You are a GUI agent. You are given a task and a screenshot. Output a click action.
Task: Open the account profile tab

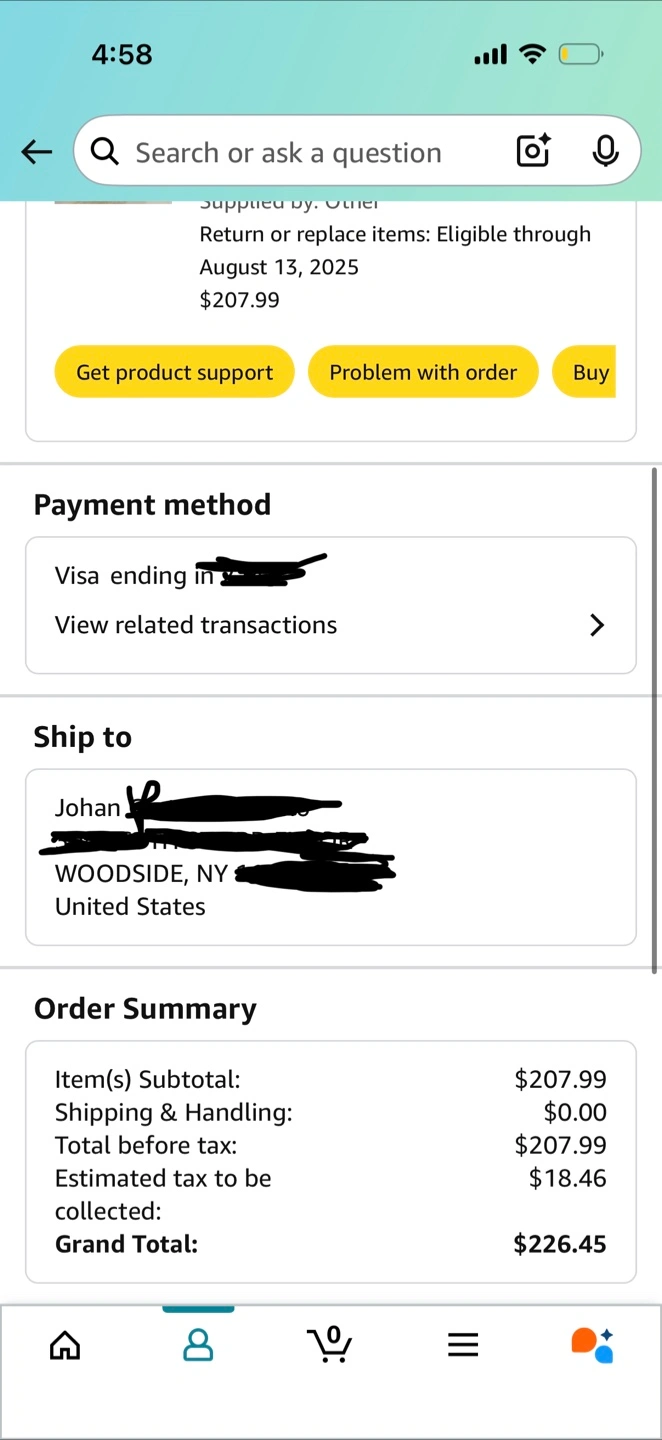pyautogui.click(x=198, y=1345)
